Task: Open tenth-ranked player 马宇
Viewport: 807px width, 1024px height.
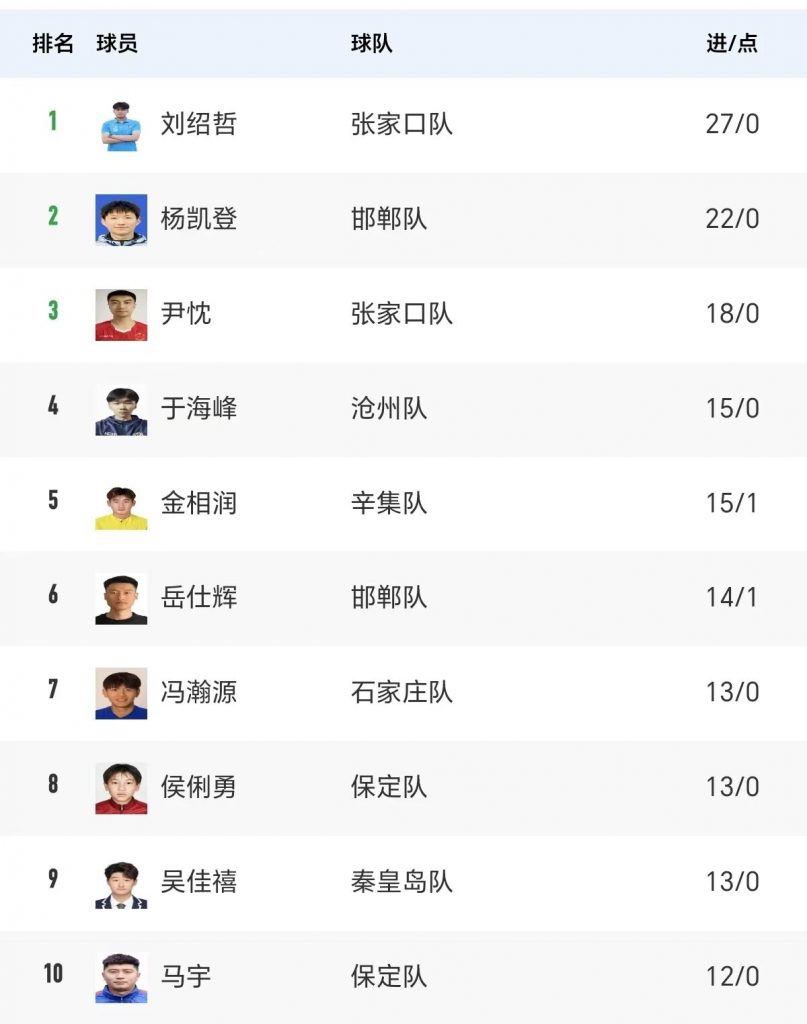Action: [186, 976]
